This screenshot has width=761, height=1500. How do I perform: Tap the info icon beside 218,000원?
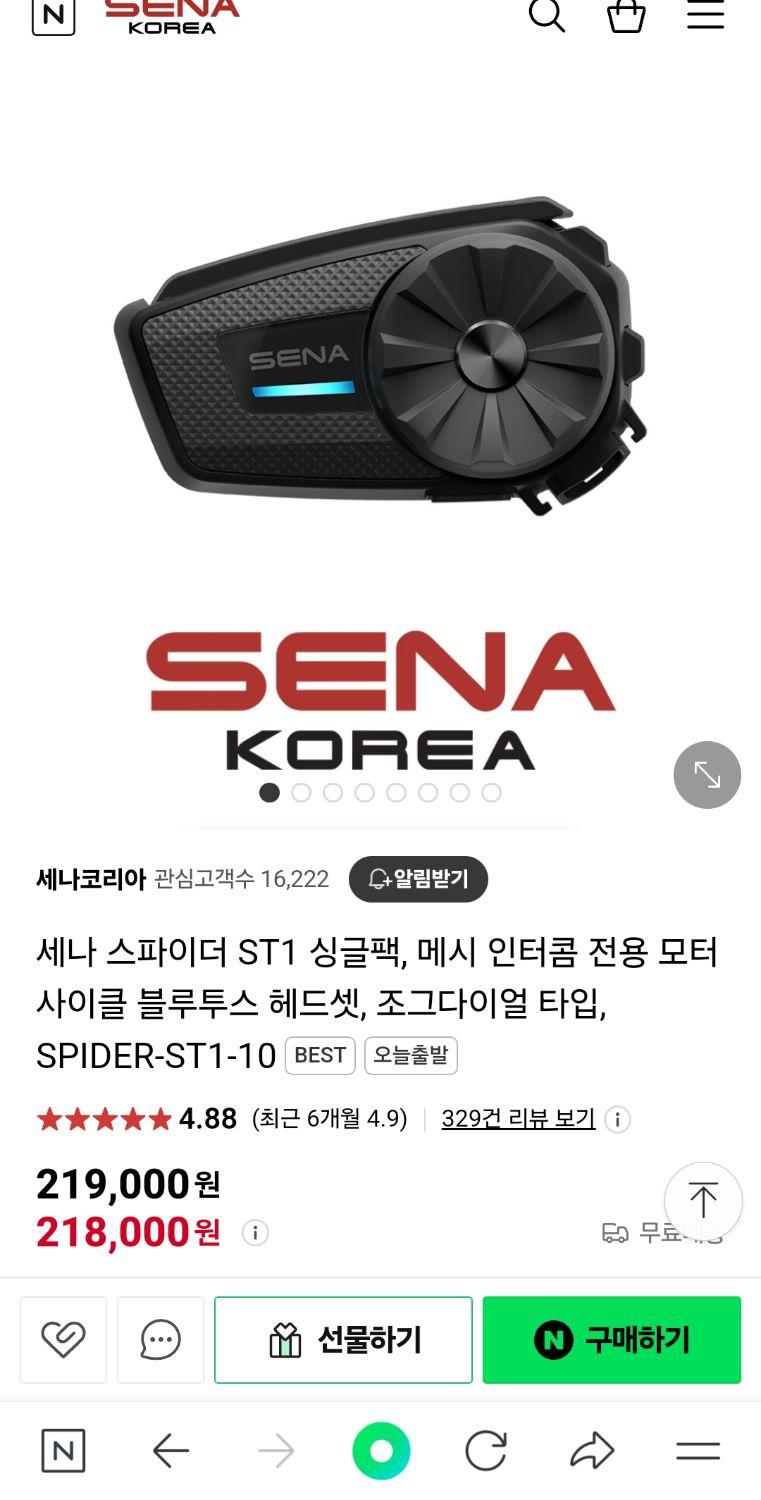pyautogui.click(x=255, y=1232)
